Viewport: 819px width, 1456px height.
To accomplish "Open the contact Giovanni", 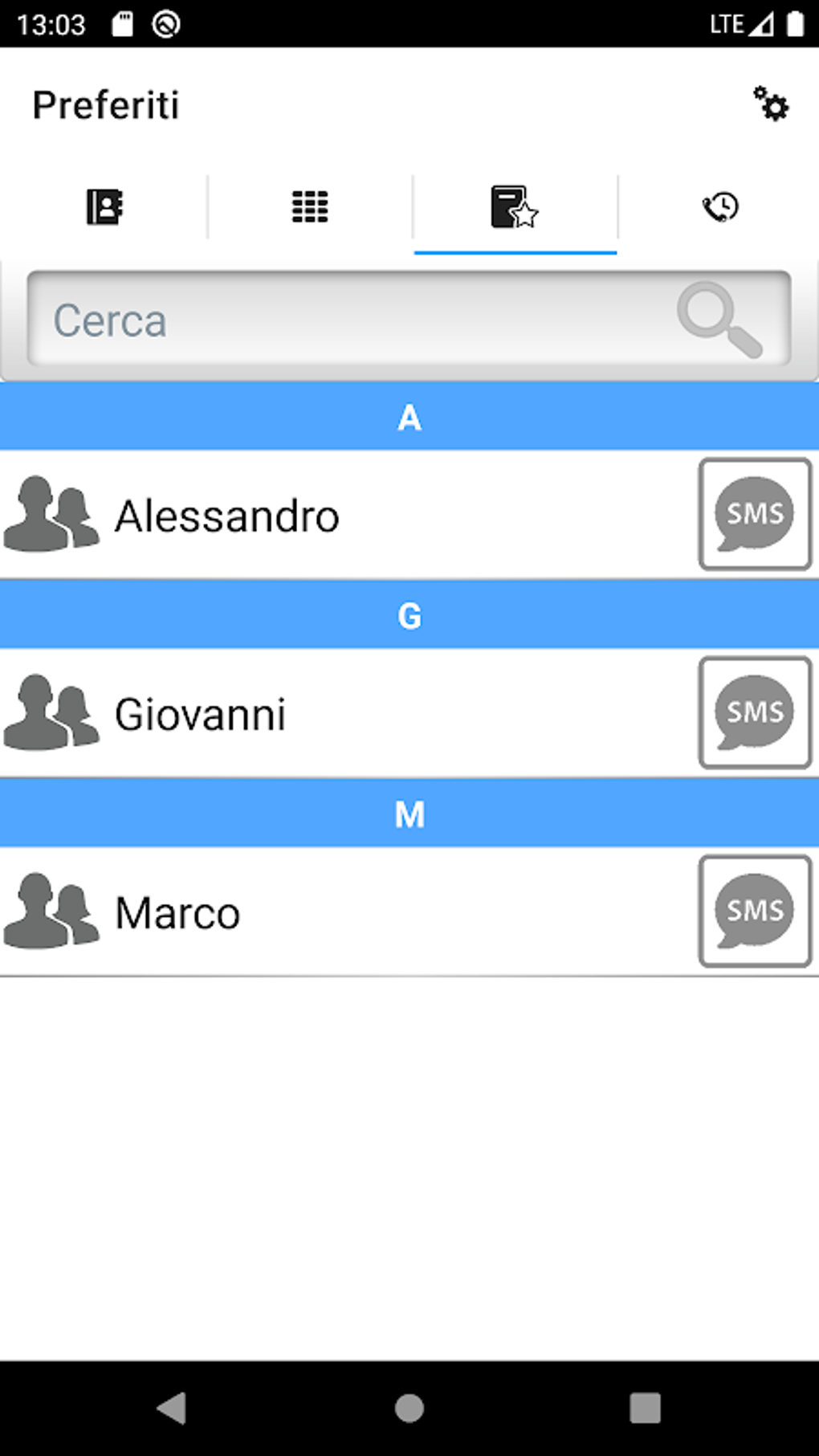I will (201, 714).
